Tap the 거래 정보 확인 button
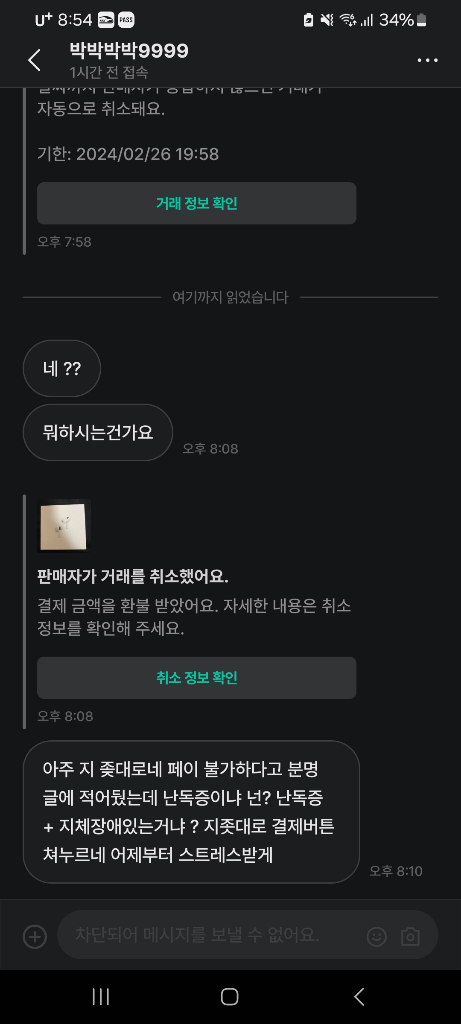The height and width of the screenshot is (1024, 461). (197, 203)
